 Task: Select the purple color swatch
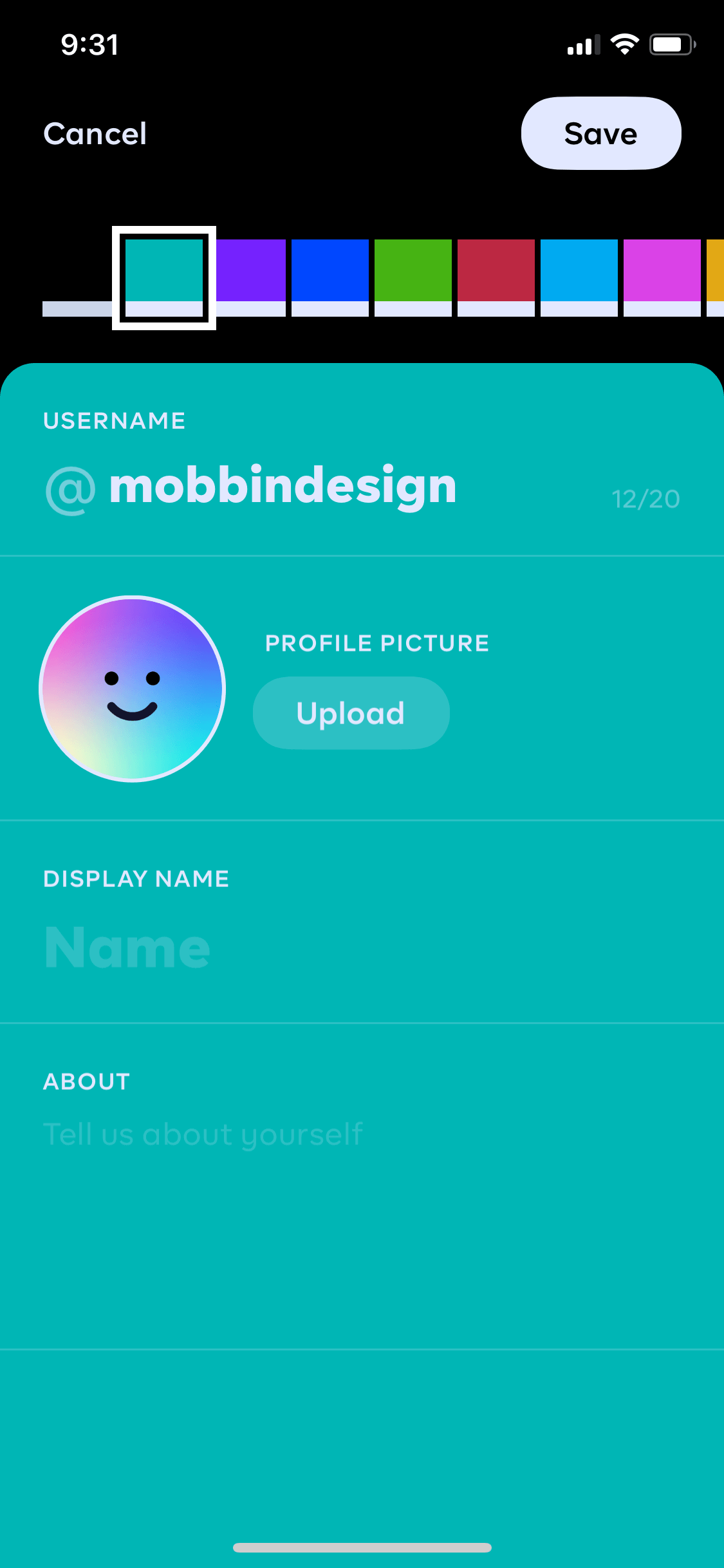[x=250, y=277]
